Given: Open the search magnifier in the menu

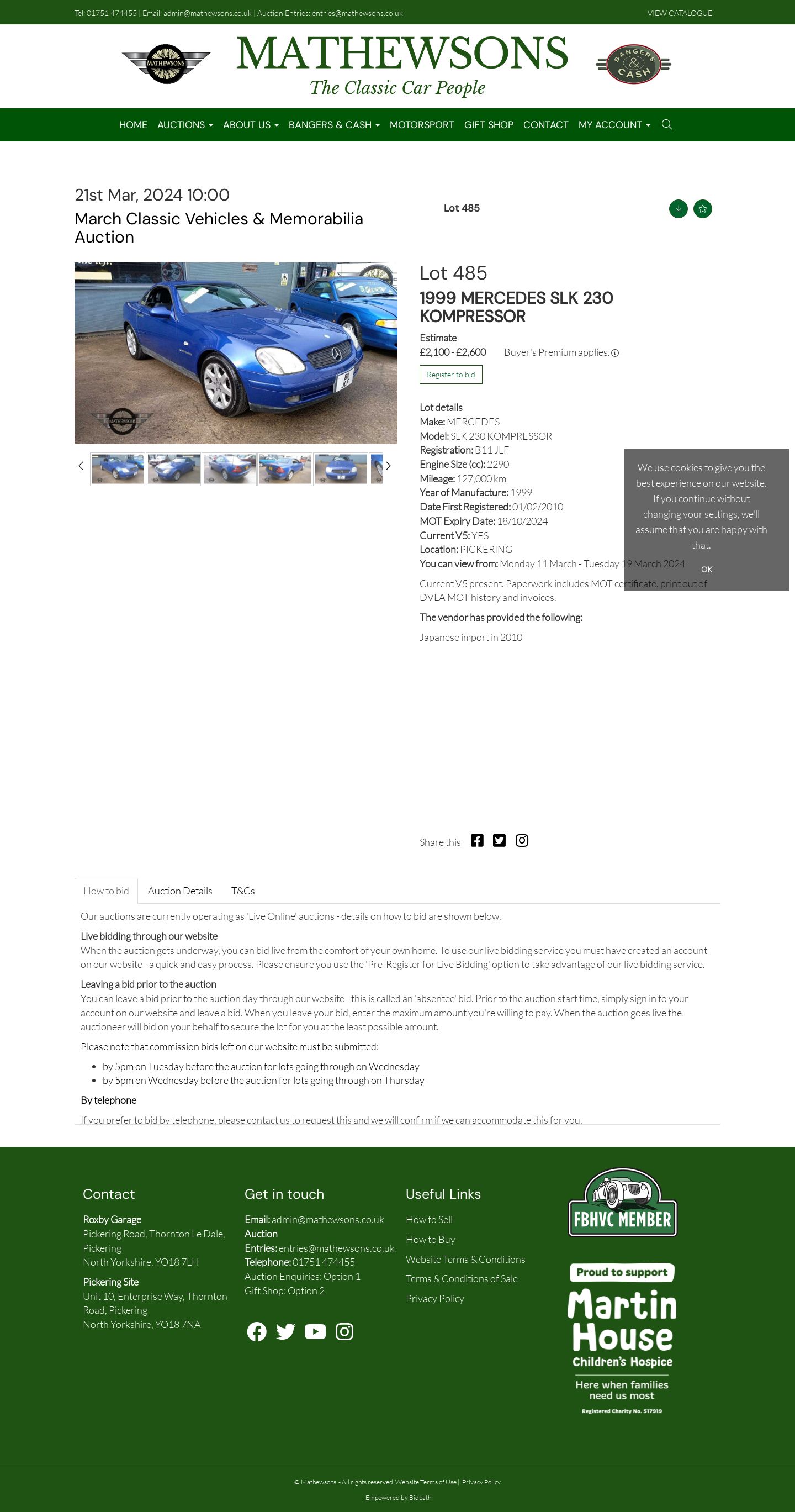Looking at the screenshot, I should (x=666, y=124).
